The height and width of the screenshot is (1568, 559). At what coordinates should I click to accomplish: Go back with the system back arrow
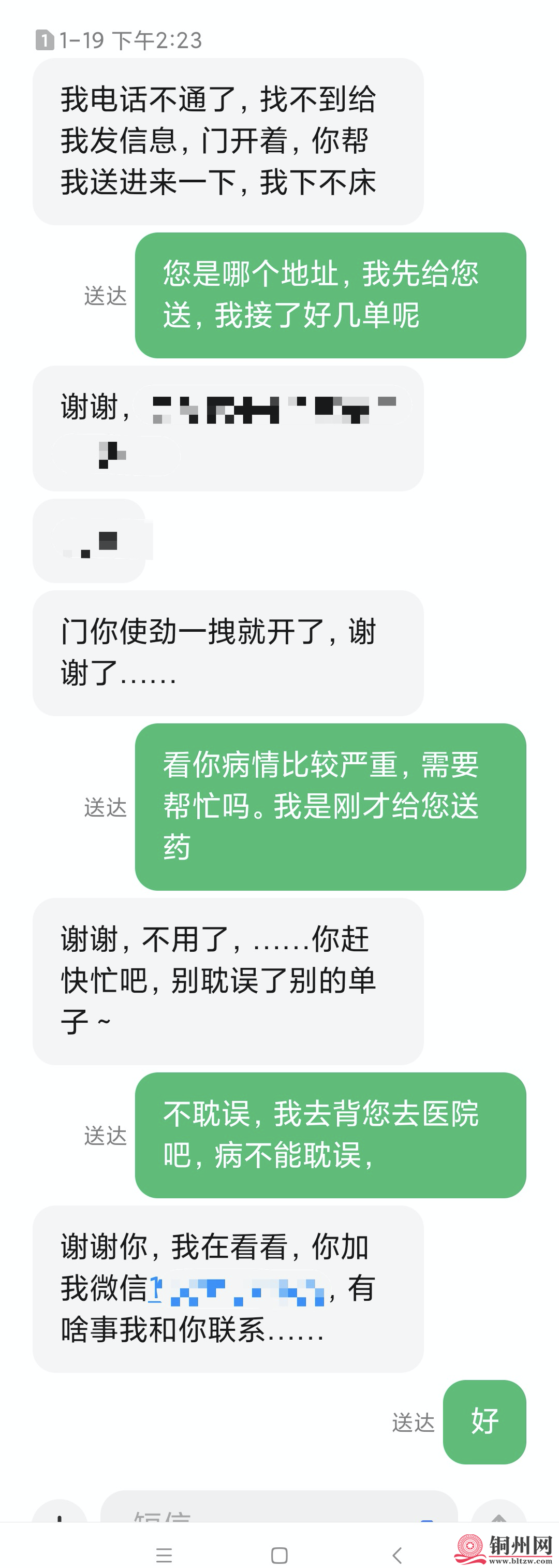coord(397,1551)
